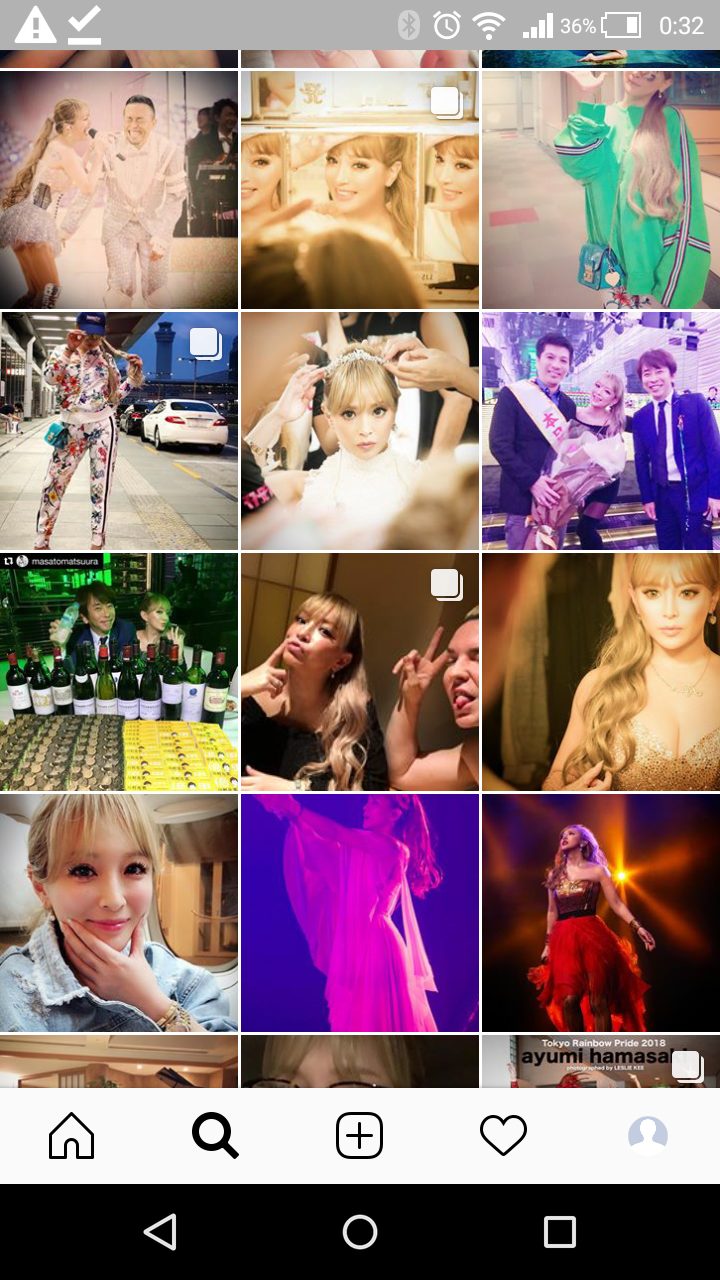Viewport: 720px width, 1280px height.
Task: Open the peace sign selfie post
Action: 360,672
